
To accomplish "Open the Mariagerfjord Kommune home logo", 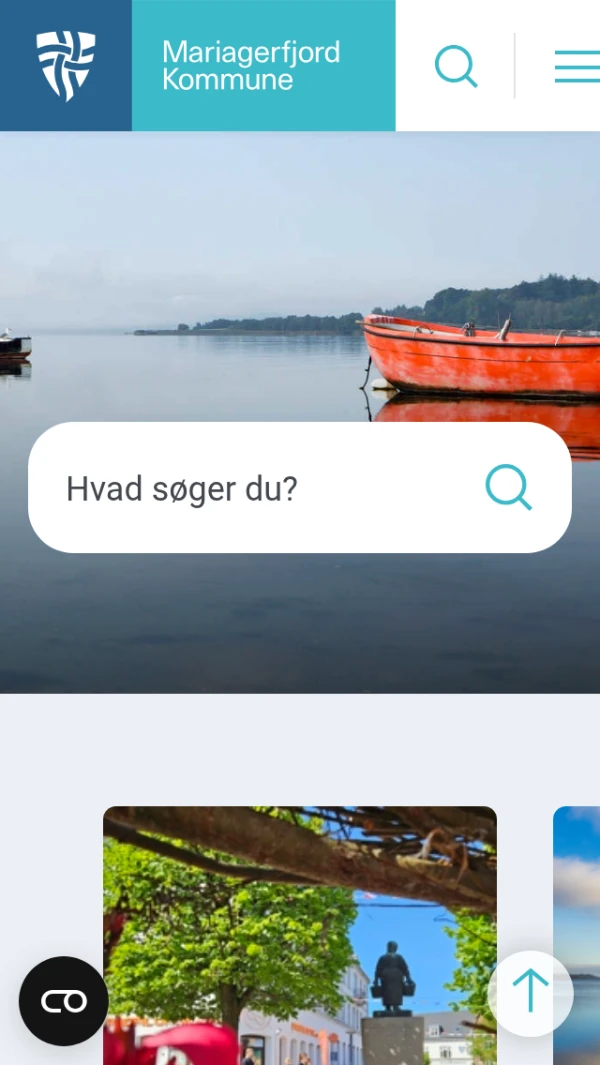I will (x=66, y=66).
